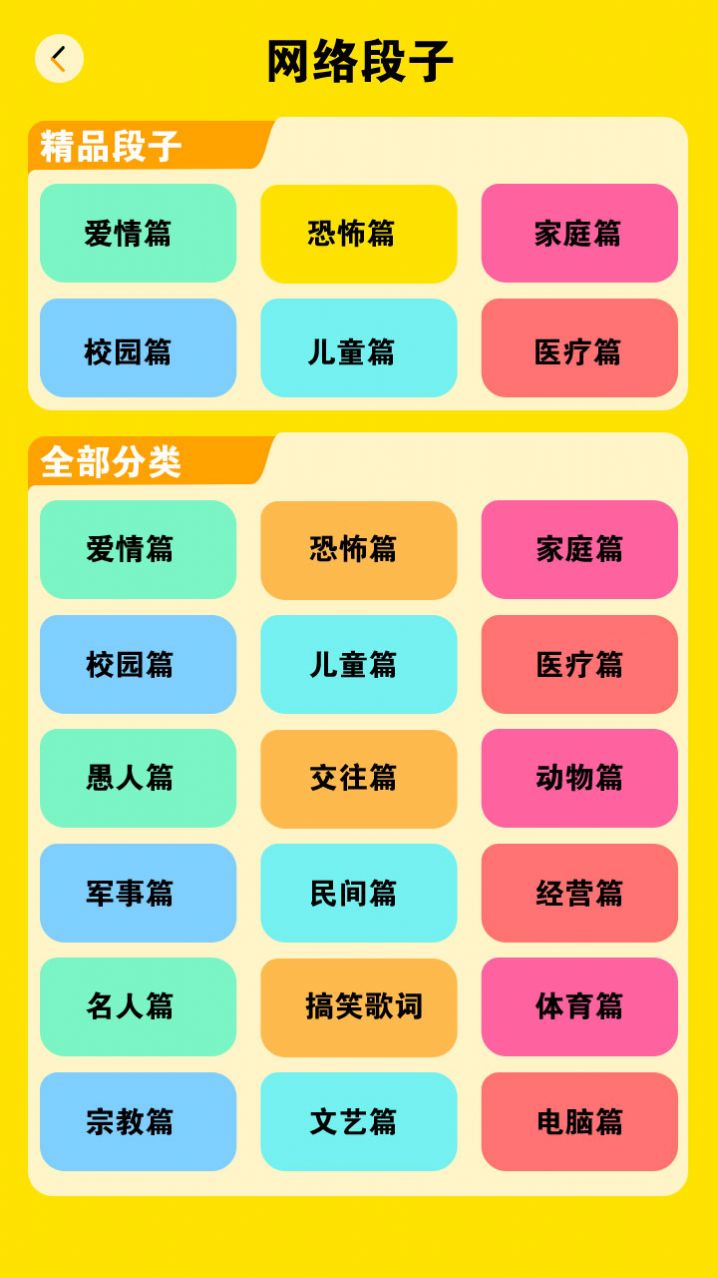The height and width of the screenshot is (1278, 718).
Task: Browse the 民间篇 category
Action: [x=358, y=893]
